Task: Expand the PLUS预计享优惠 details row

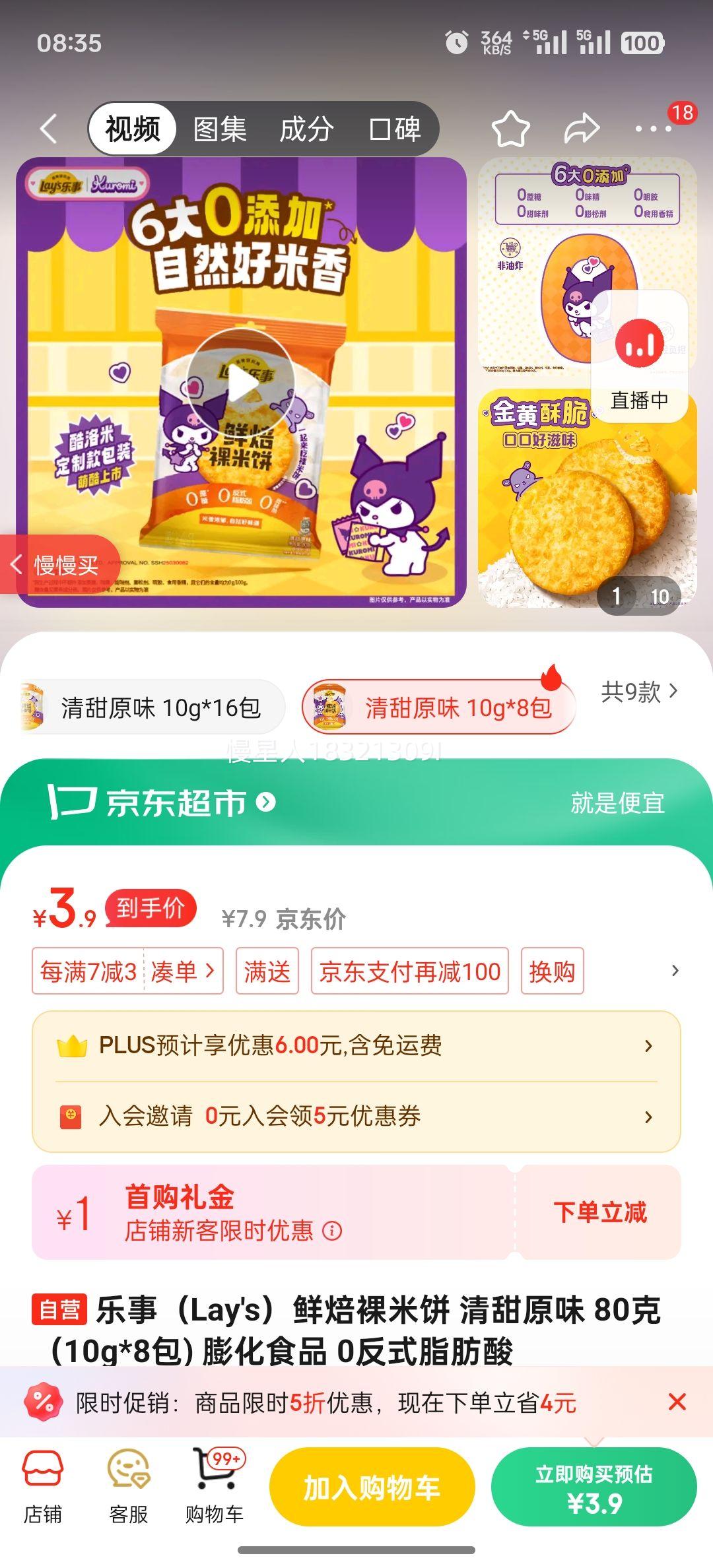Action: (x=356, y=1046)
